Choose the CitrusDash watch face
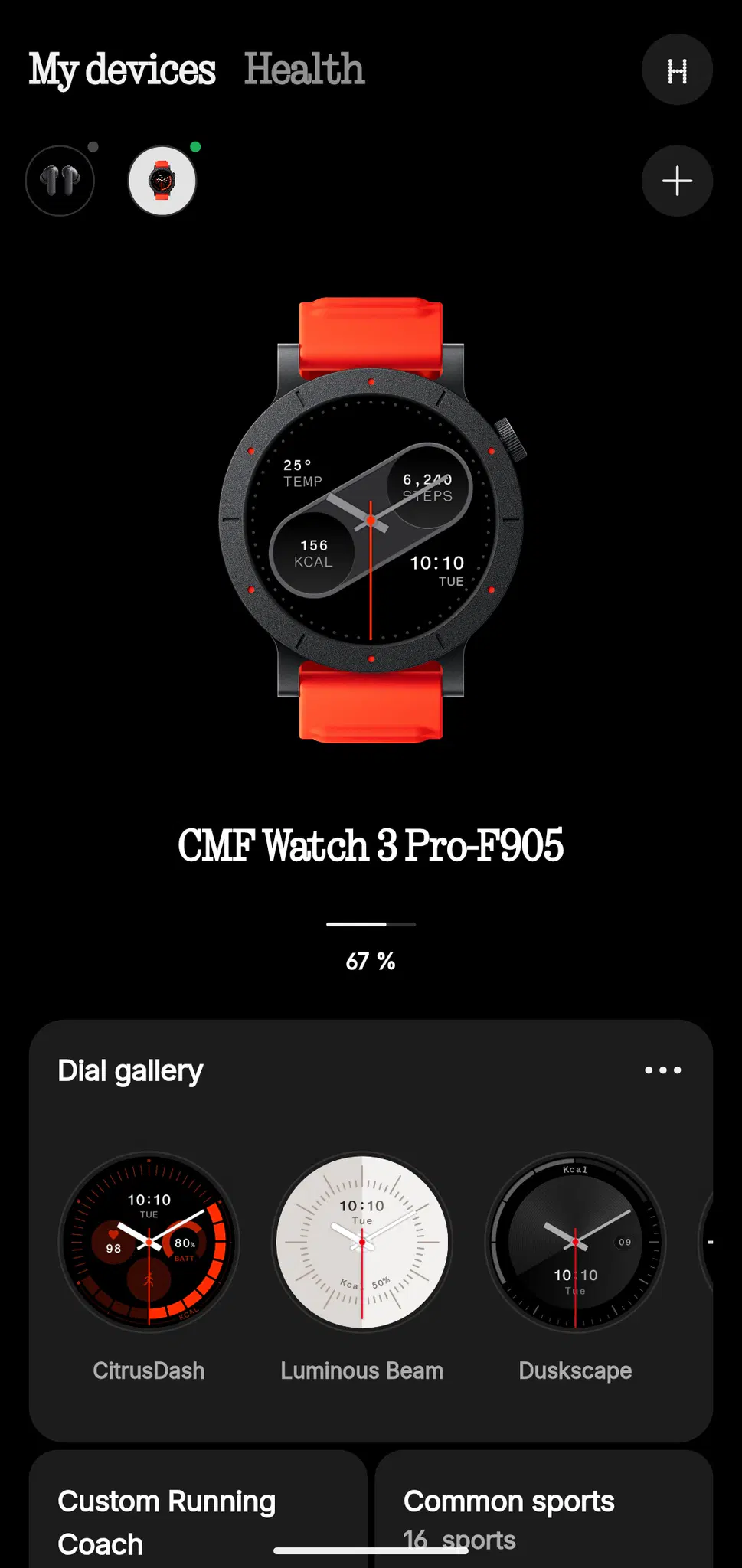Viewport: 742px width, 1568px height. tap(149, 1242)
